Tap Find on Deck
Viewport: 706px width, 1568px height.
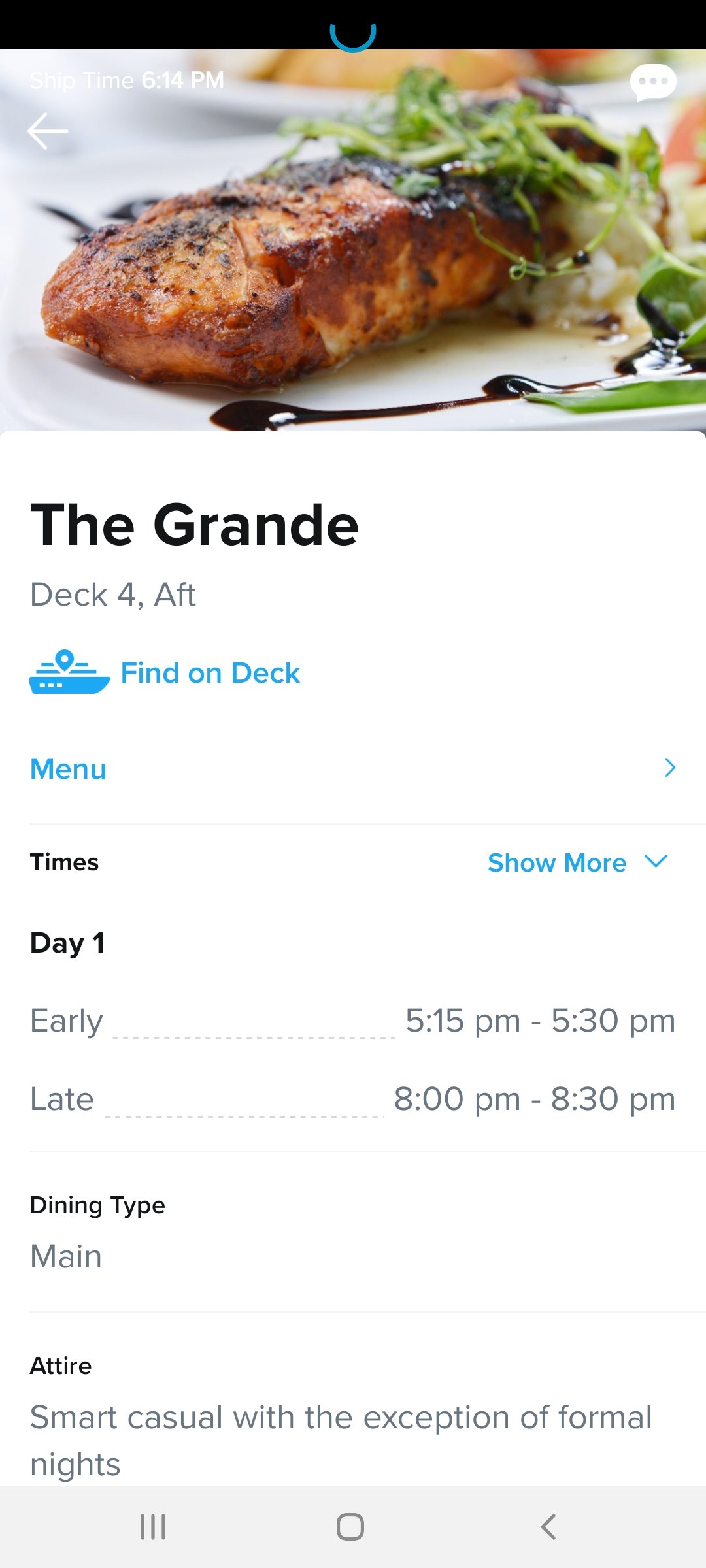(x=209, y=672)
